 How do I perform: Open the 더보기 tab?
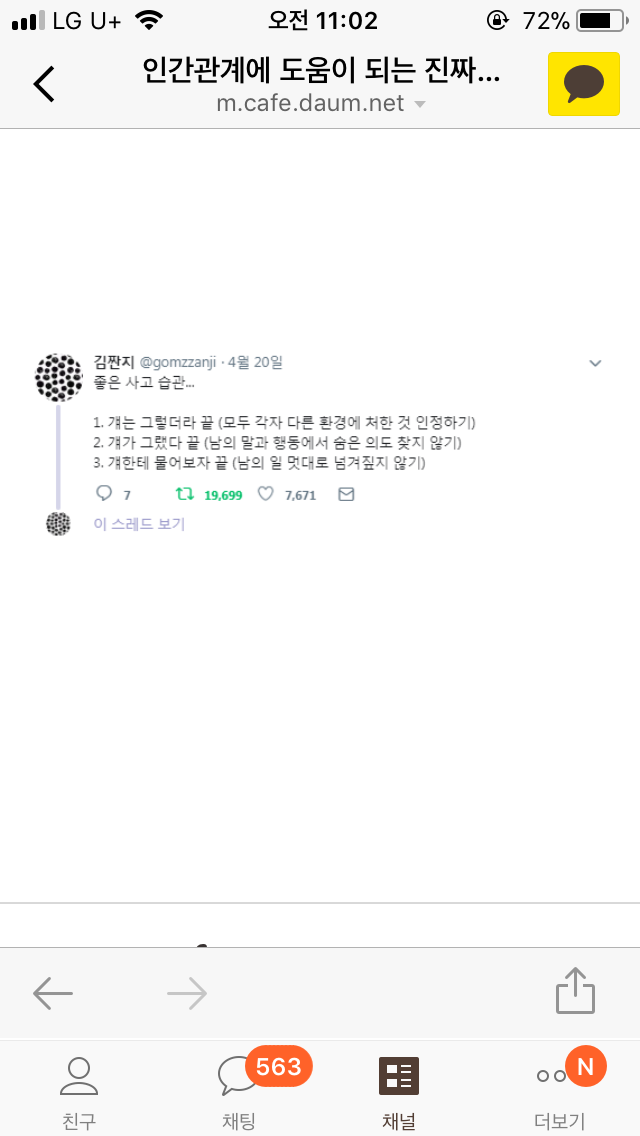[x=559, y=1090]
